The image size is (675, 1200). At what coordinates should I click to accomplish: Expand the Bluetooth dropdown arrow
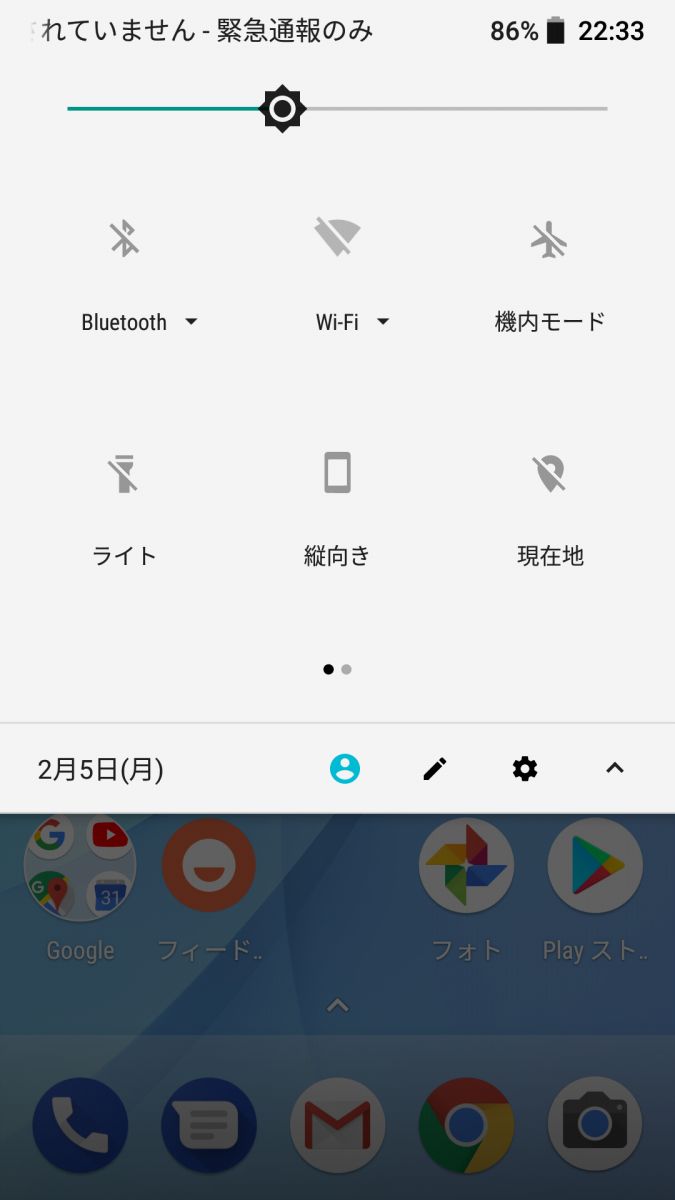191,322
